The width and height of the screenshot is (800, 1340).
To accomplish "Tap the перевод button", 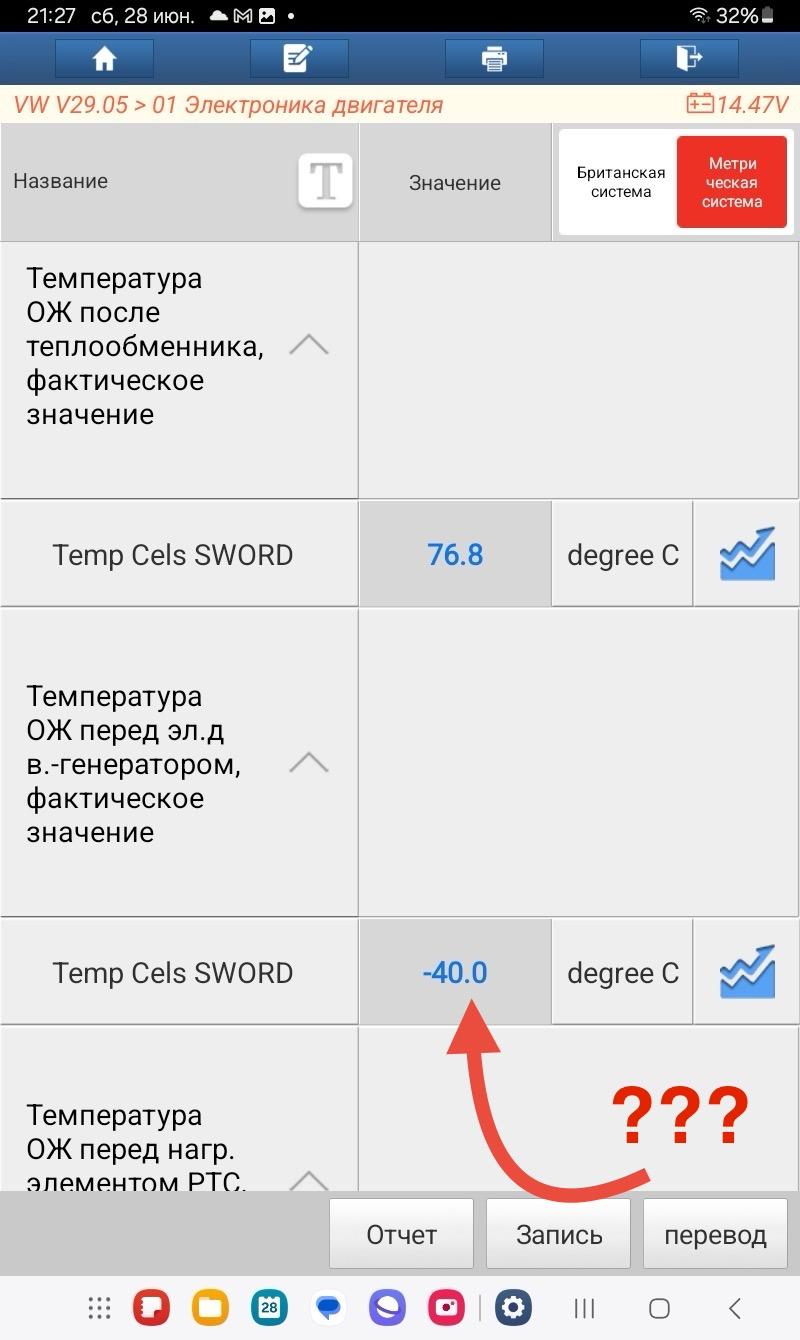I will point(716,1234).
